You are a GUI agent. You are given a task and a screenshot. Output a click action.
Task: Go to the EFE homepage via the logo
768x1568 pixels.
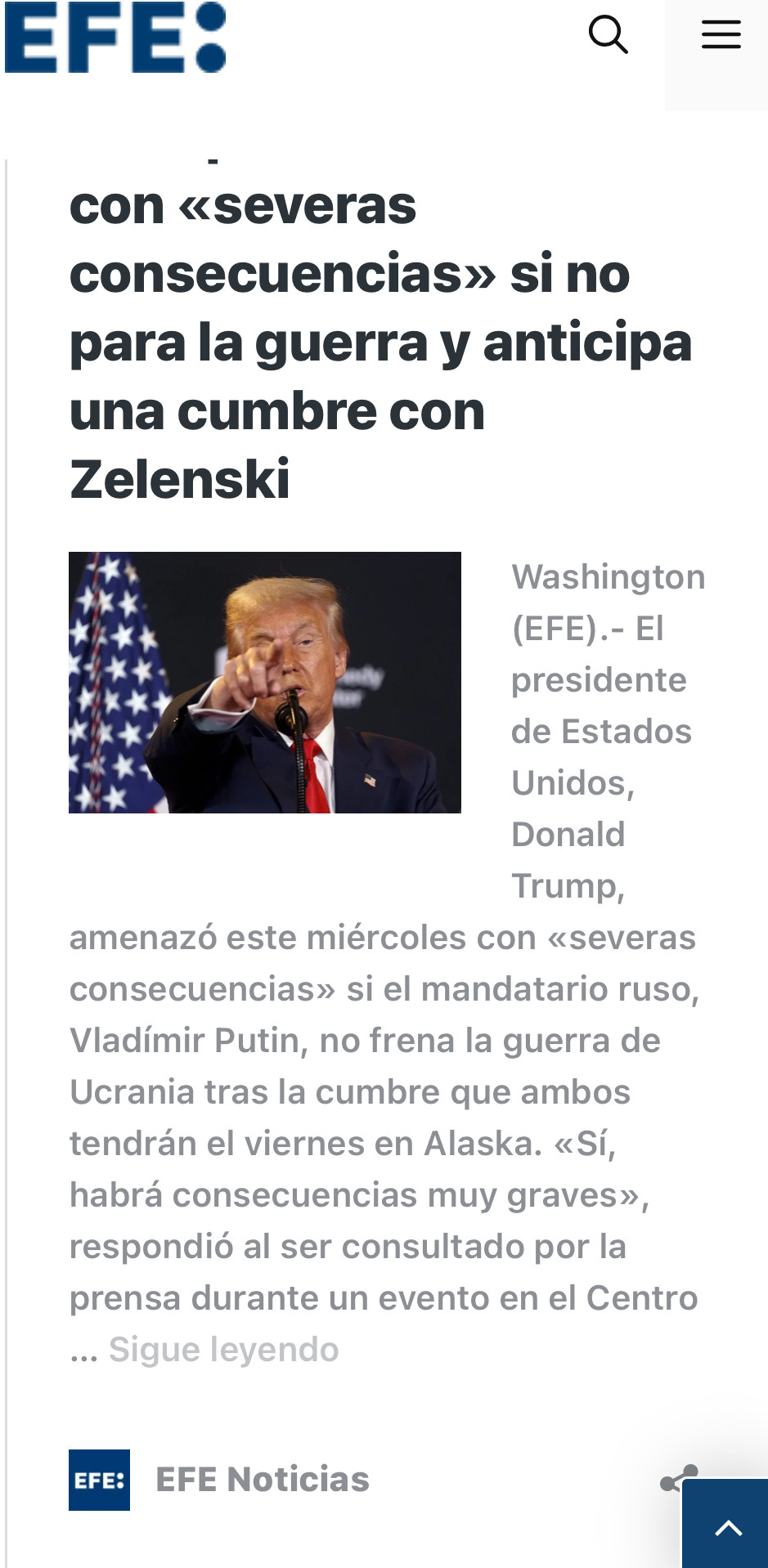click(115, 37)
